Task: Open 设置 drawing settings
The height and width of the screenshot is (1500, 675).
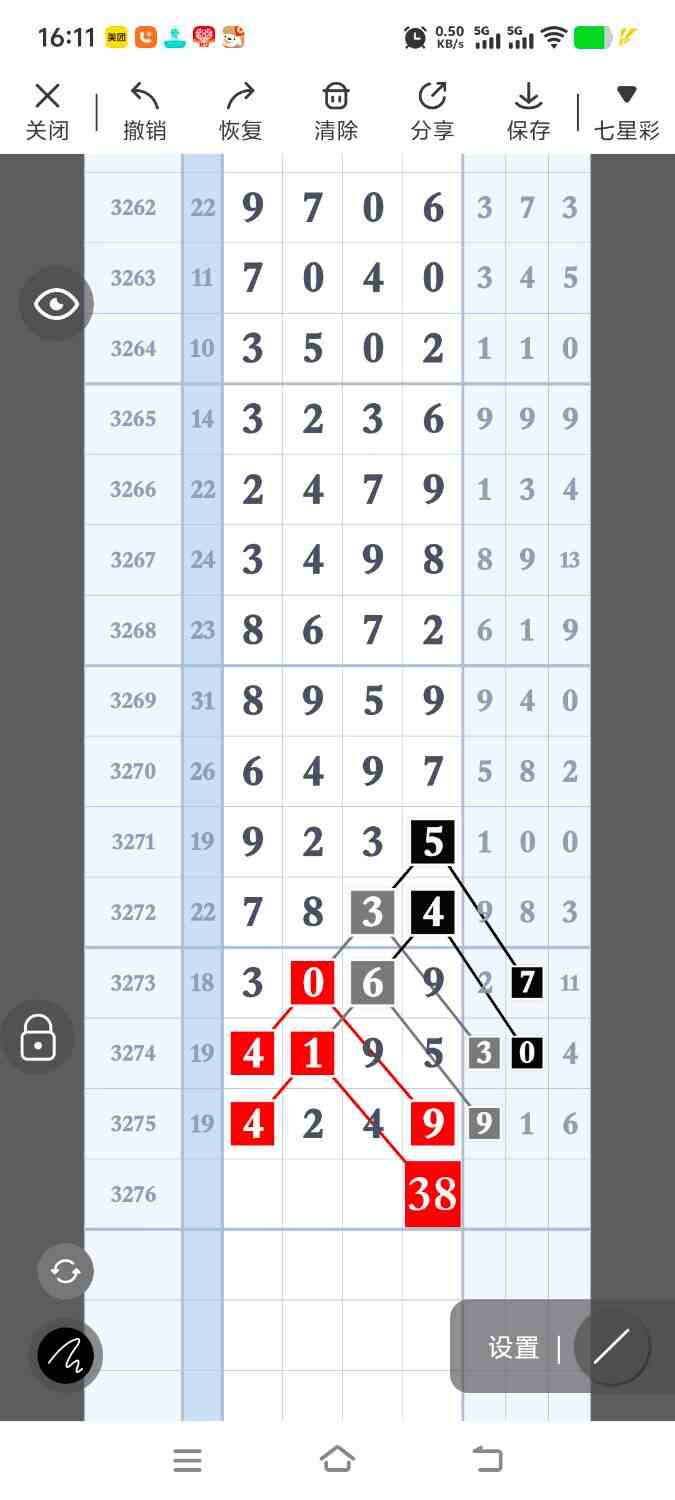Action: (x=514, y=1347)
